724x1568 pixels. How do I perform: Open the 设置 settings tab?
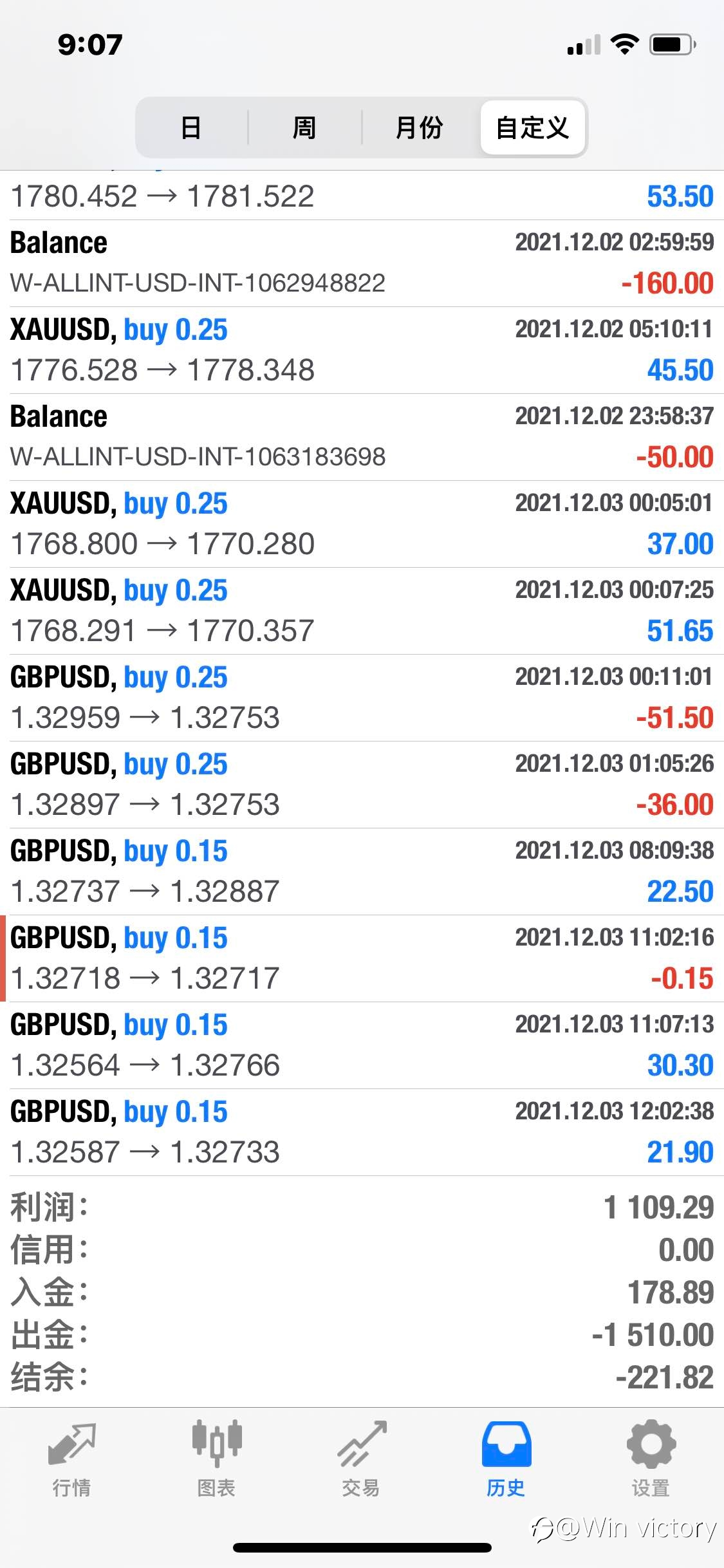pyautogui.click(x=651, y=1459)
